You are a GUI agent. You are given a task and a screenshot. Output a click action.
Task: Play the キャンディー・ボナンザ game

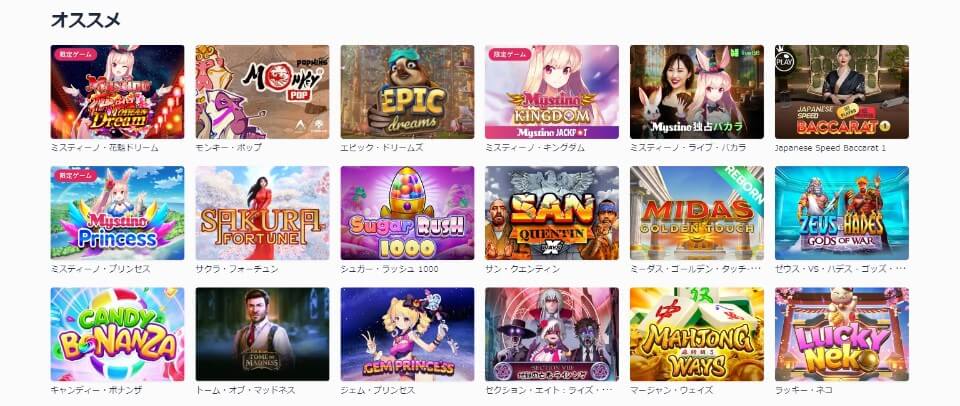click(x=117, y=334)
